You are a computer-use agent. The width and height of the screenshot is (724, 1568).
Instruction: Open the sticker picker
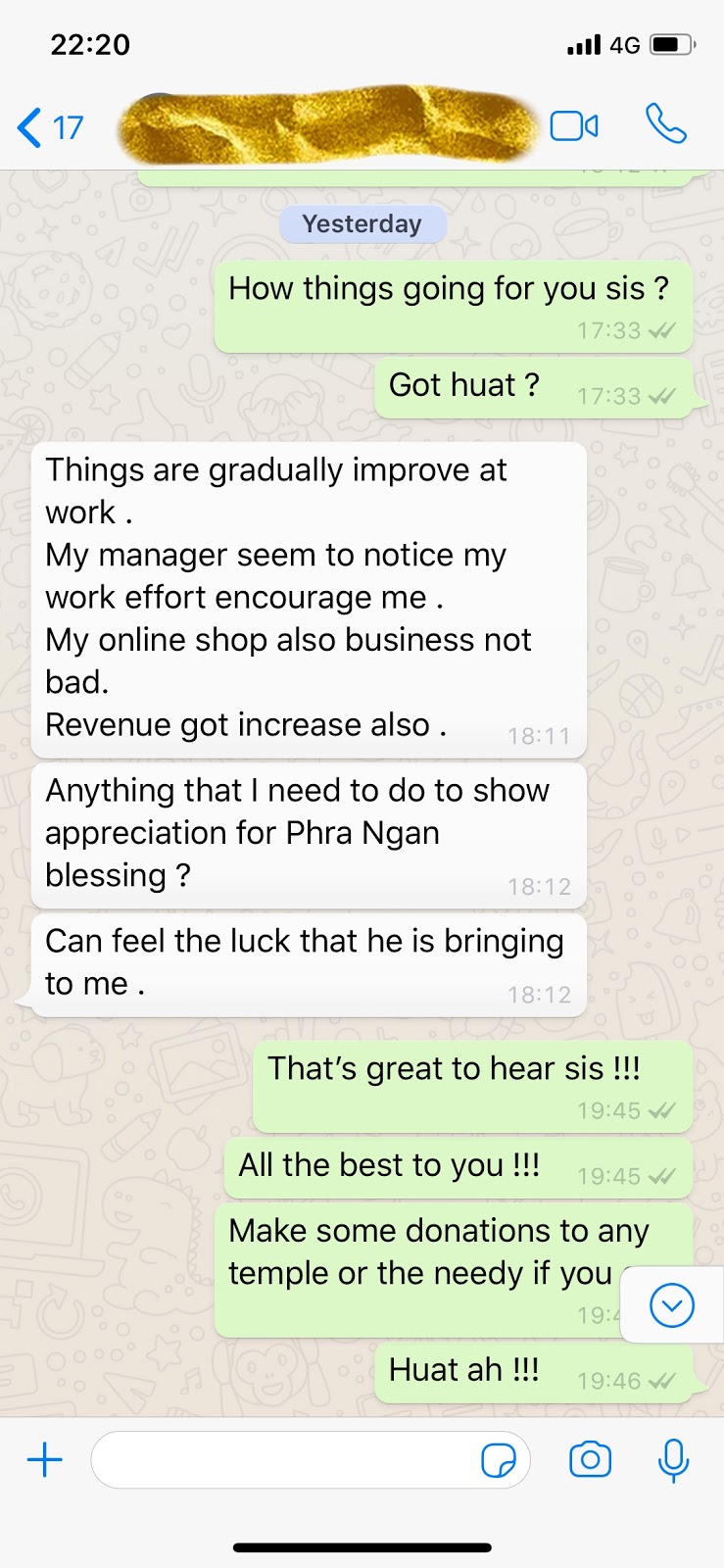tap(499, 1461)
